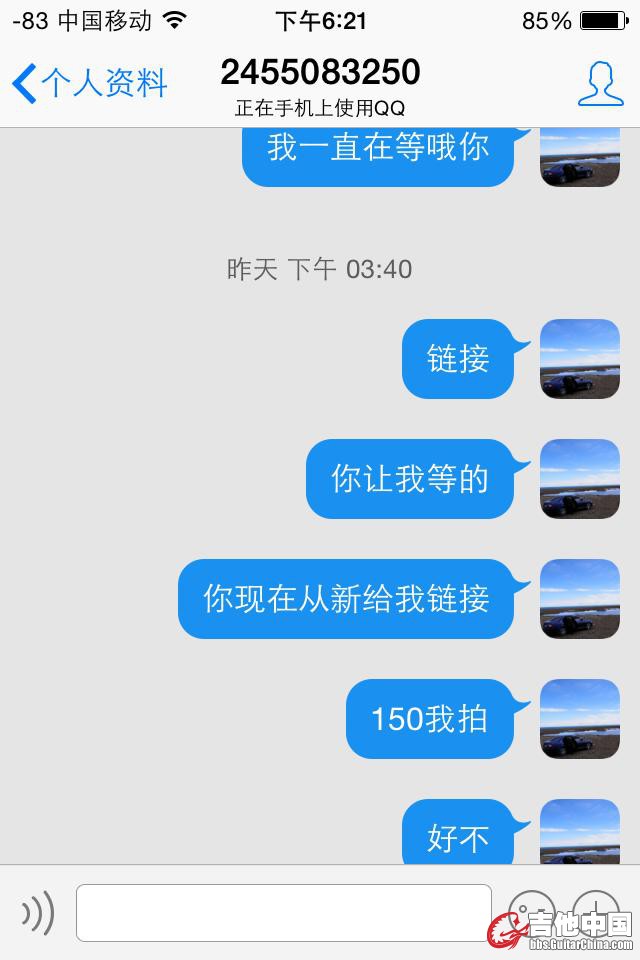
Task: Open the contact profile icon
Action: coord(600,83)
